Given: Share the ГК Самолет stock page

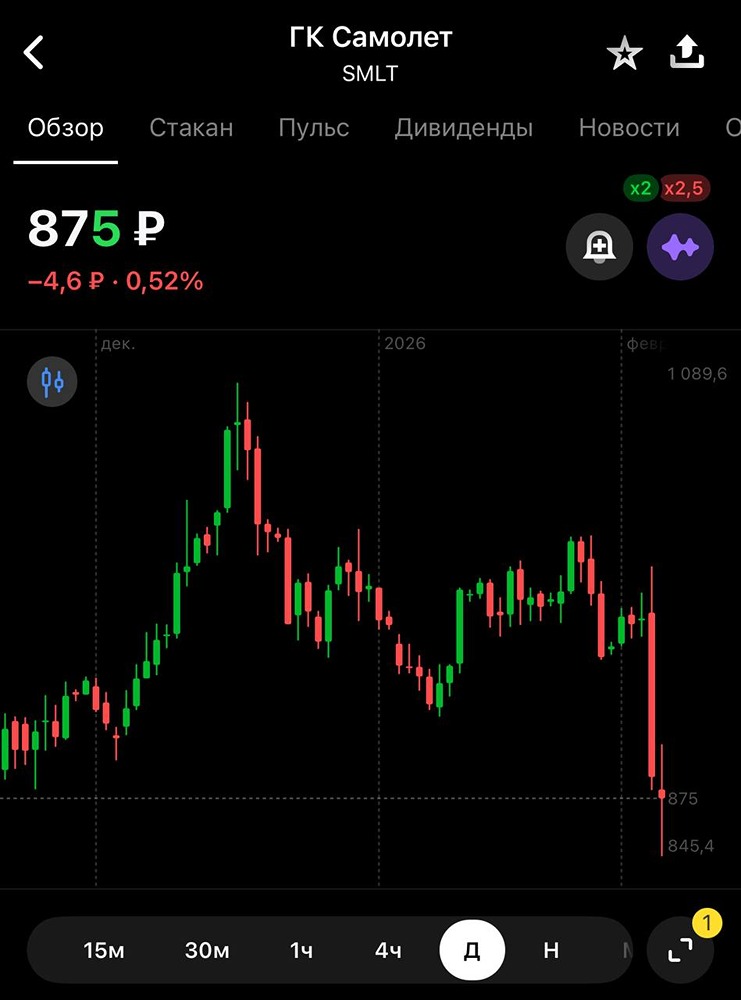Looking at the screenshot, I should pyautogui.click(x=687, y=53).
